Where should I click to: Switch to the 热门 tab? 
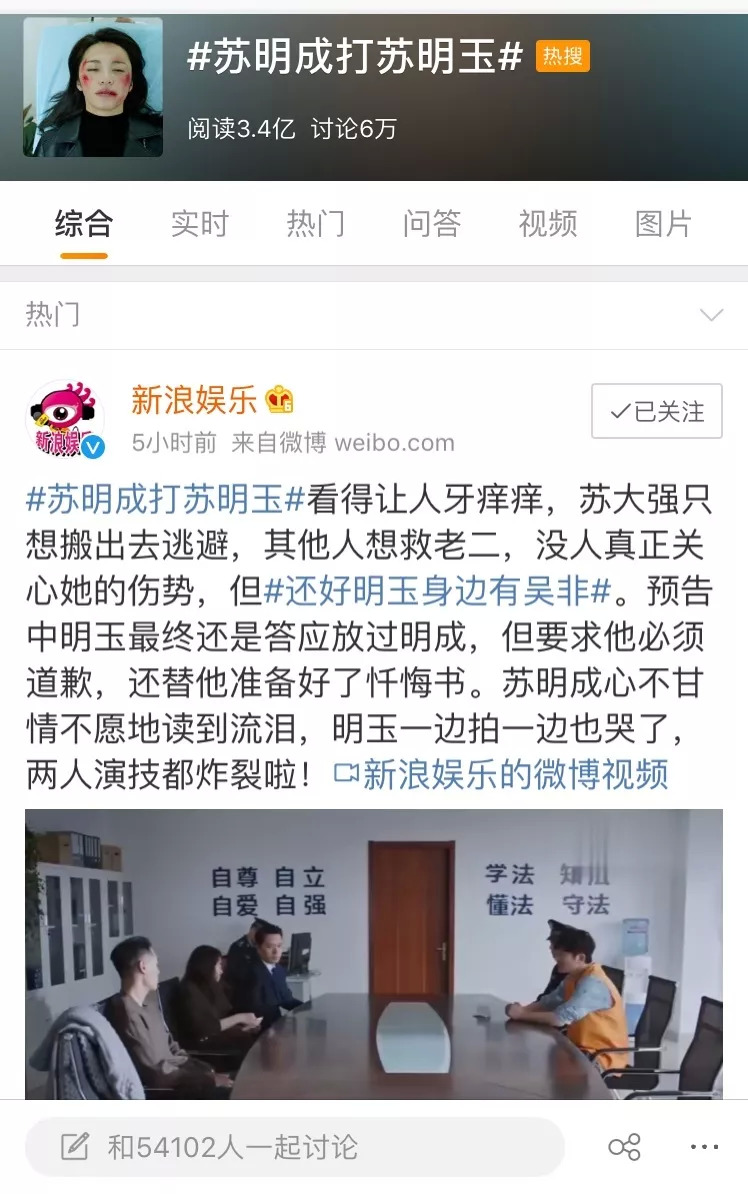(x=315, y=224)
